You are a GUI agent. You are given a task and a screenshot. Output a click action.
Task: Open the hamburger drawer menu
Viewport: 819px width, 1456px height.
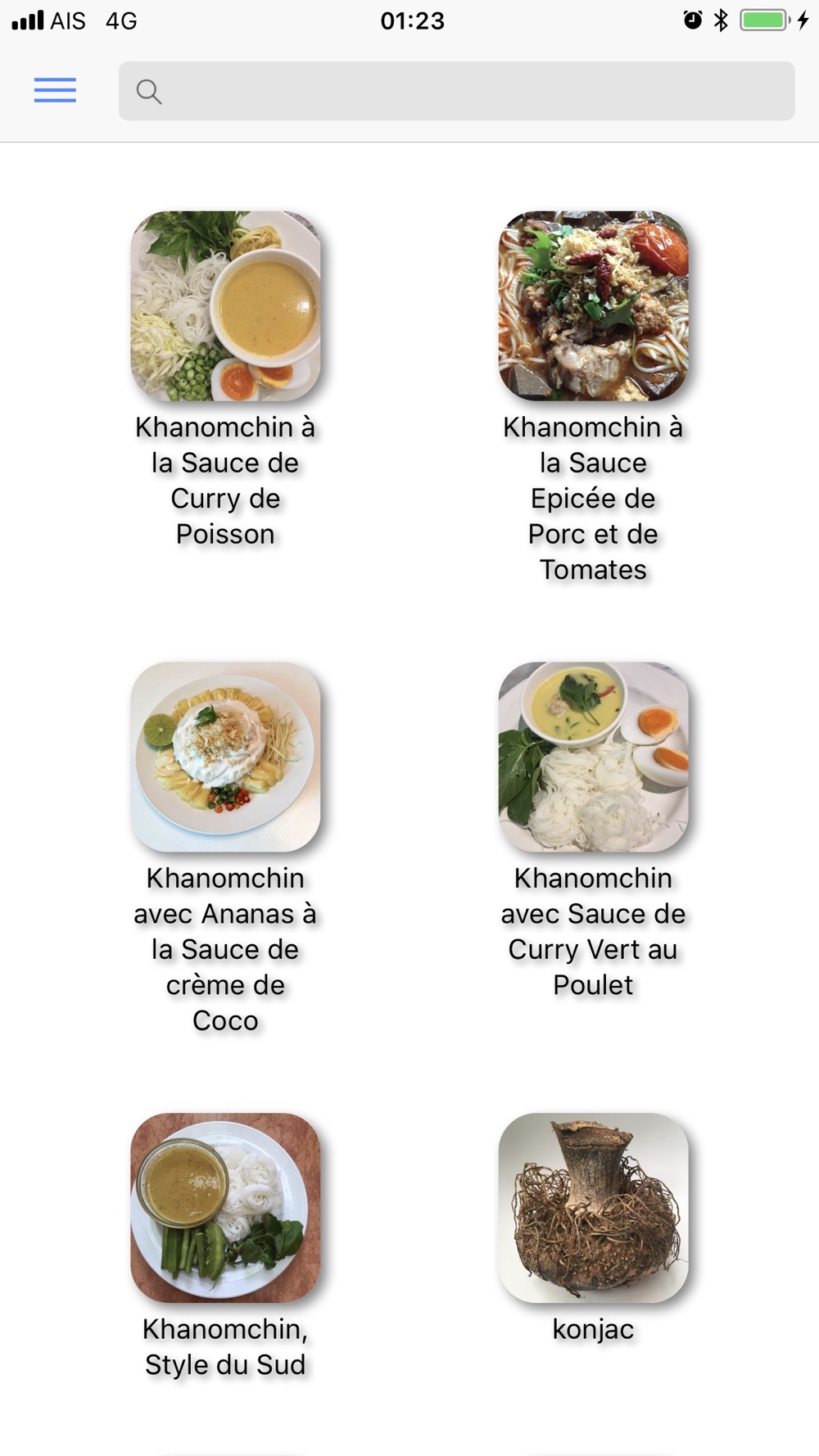pos(55,90)
